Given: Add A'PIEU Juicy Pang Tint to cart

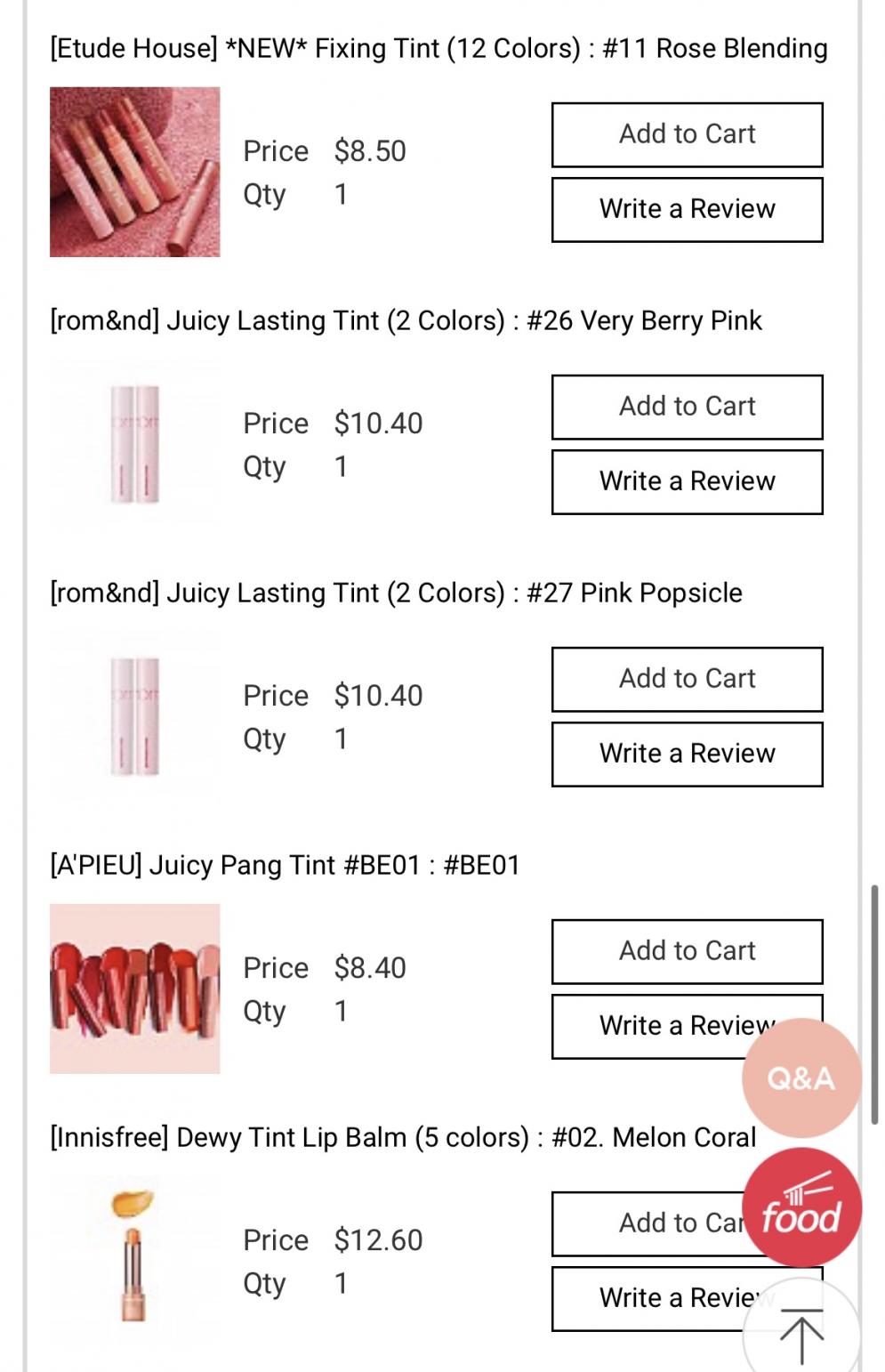Looking at the screenshot, I should [687, 952].
